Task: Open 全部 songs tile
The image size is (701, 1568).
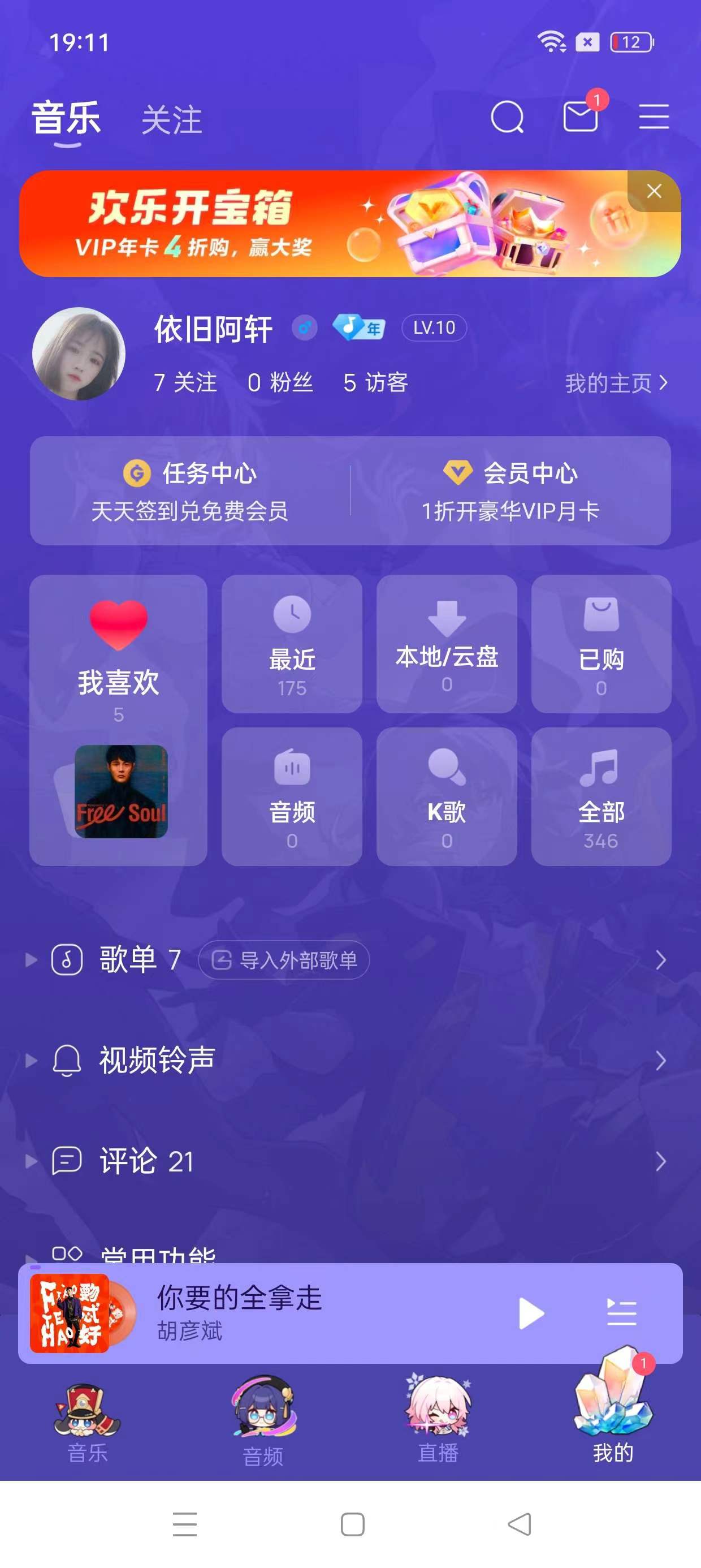Action: [601, 796]
